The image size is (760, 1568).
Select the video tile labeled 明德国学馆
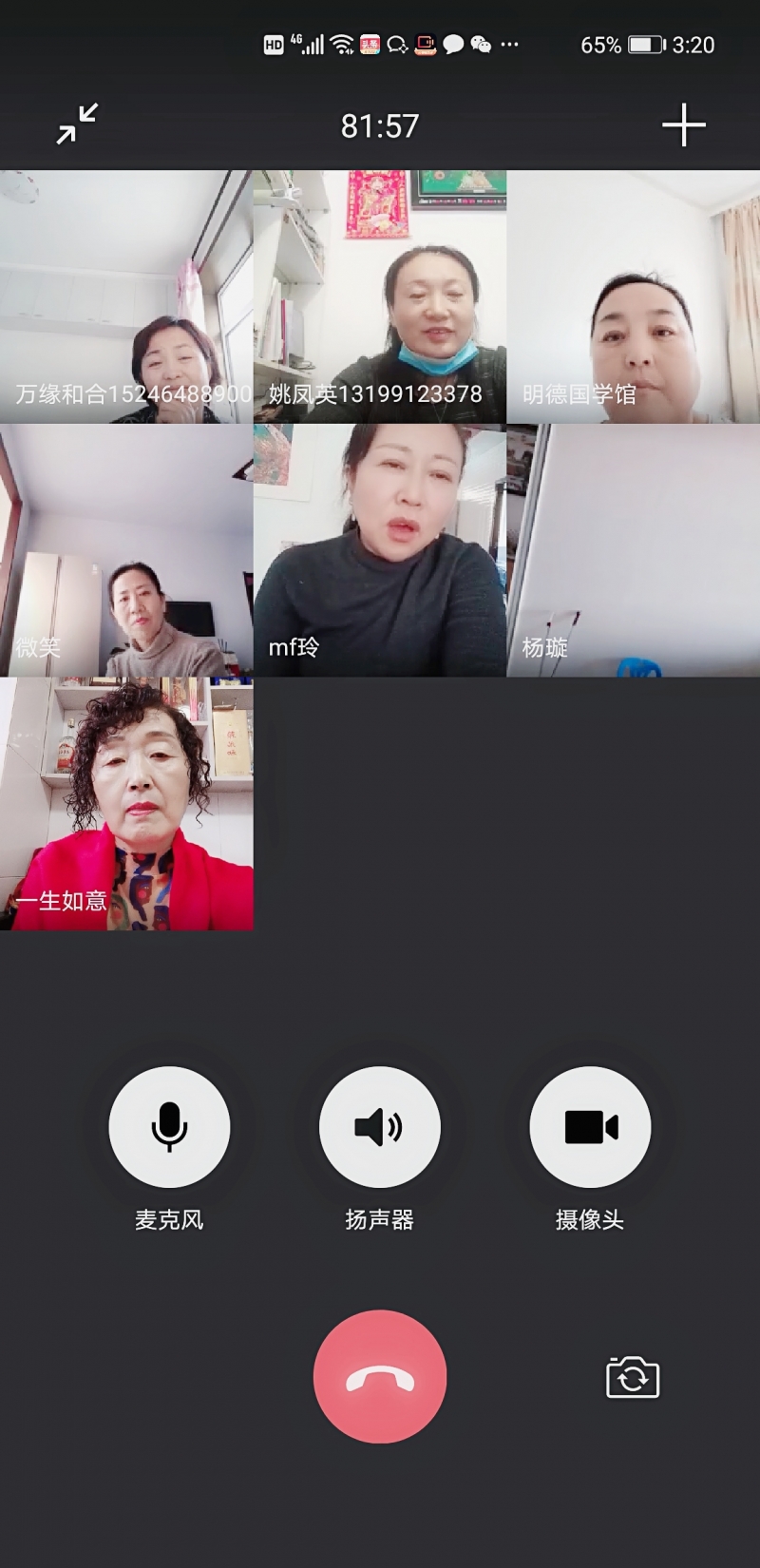(634, 296)
